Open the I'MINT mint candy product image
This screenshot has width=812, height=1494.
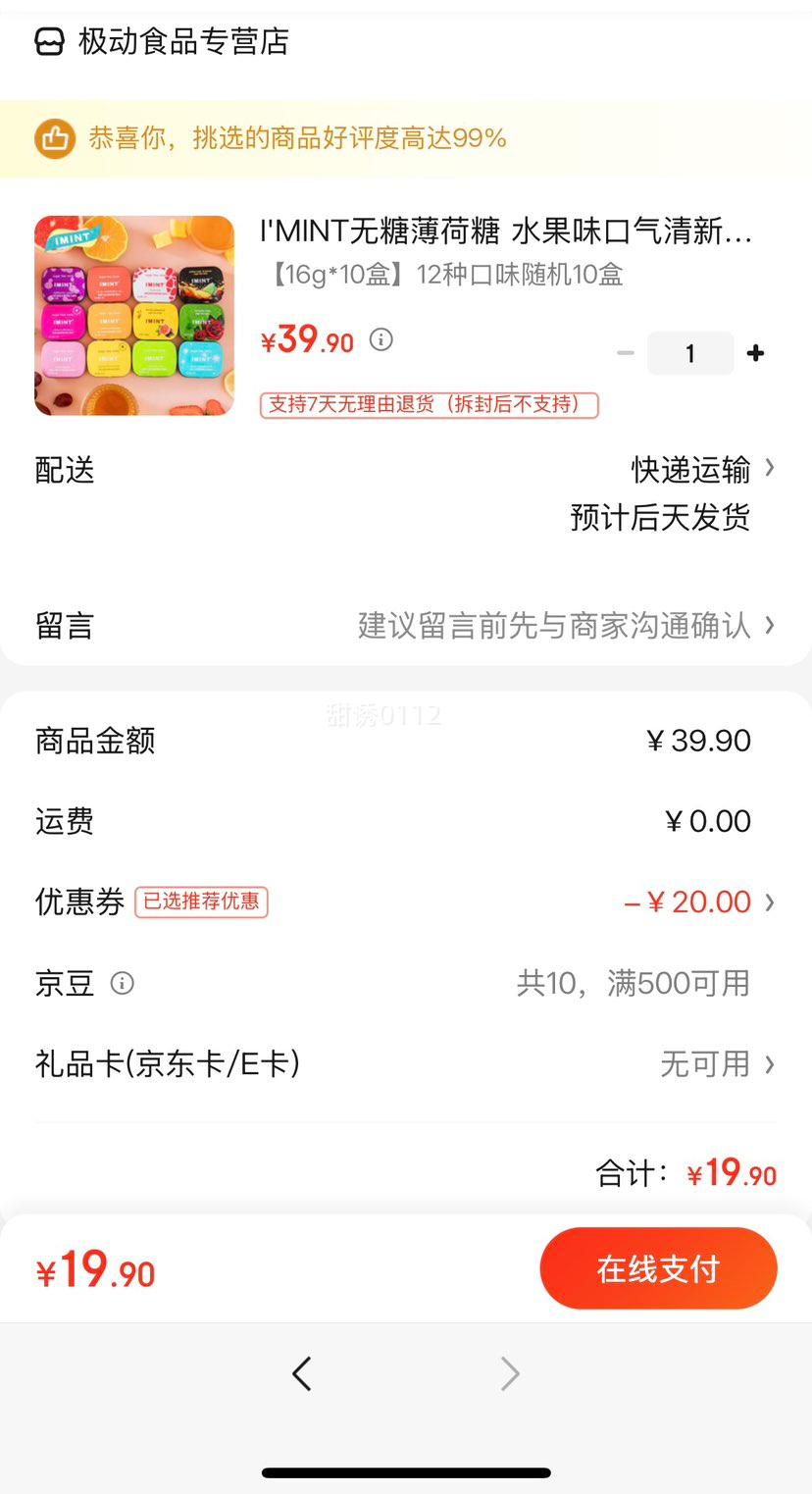[x=134, y=316]
